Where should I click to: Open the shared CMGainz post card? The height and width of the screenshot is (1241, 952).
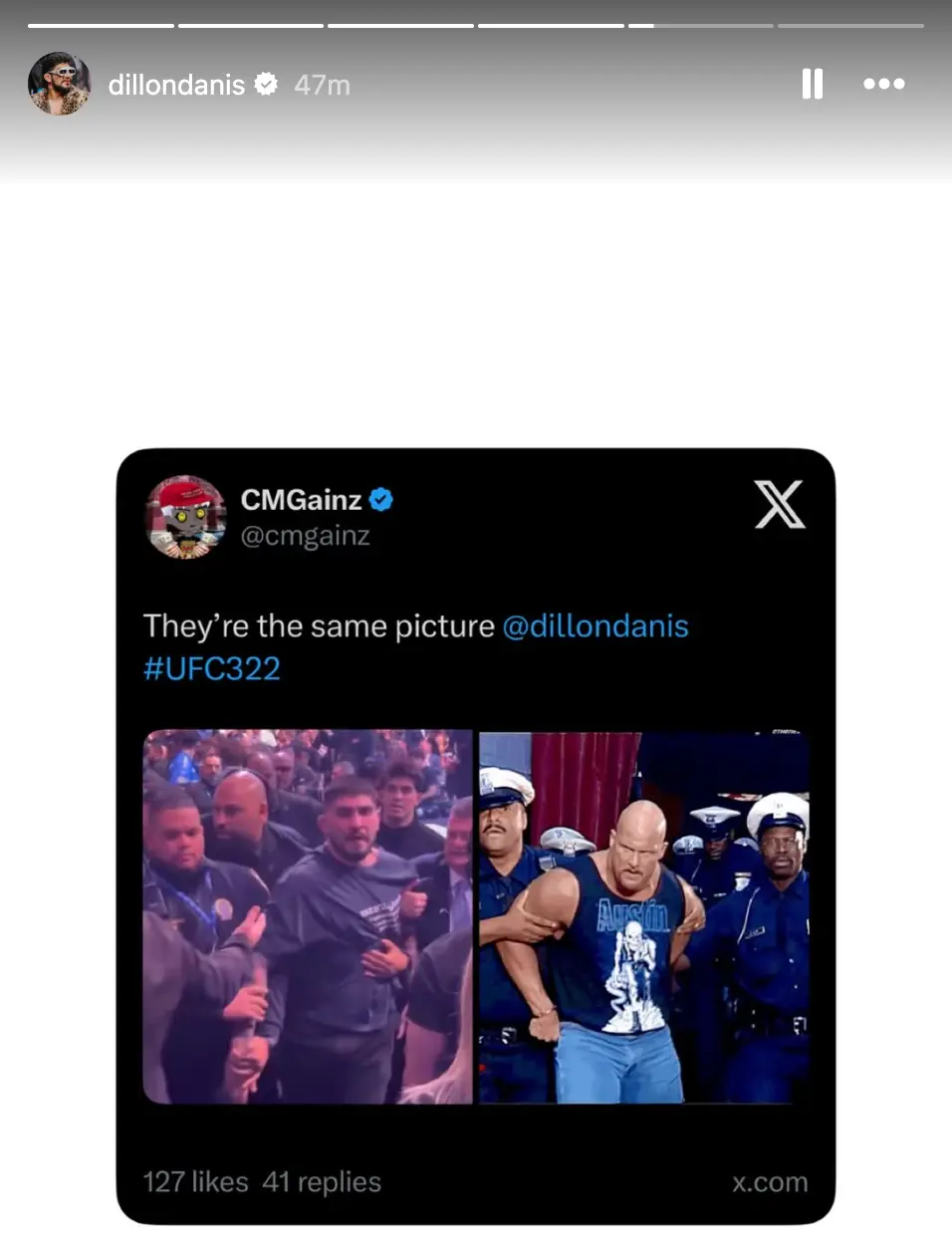[x=475, y=835]
